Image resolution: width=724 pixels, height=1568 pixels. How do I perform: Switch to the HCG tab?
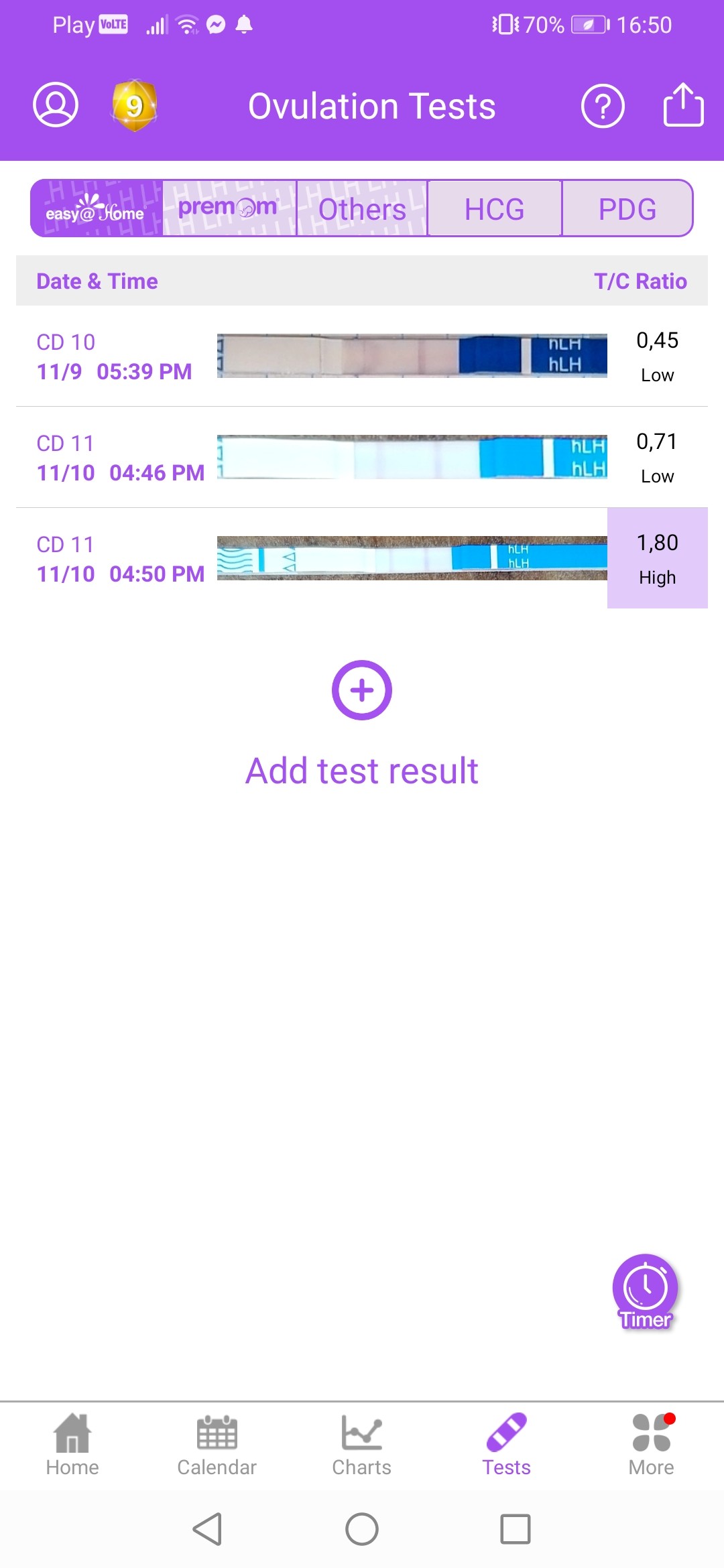click(495, 208)
